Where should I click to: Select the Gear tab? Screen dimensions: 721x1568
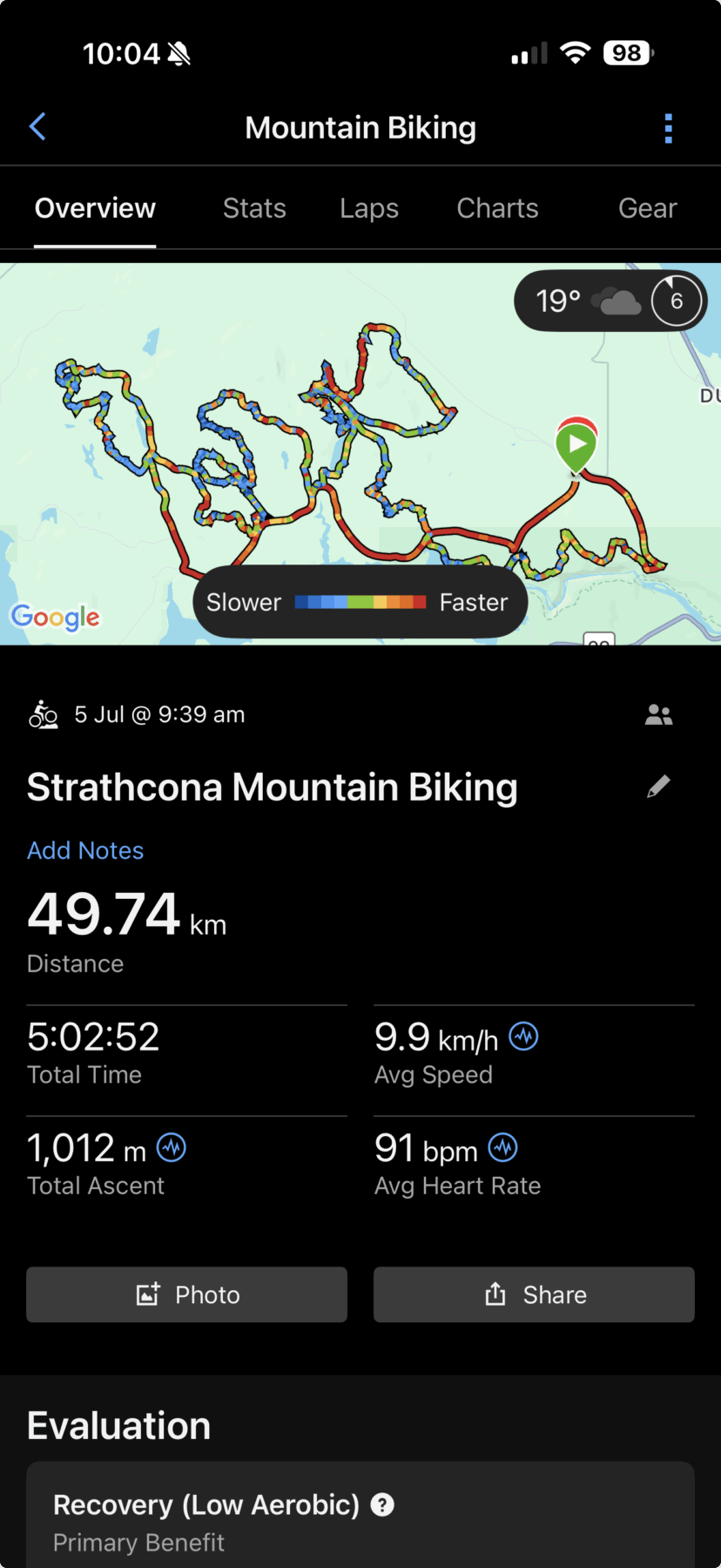click(x=647, y=208)
